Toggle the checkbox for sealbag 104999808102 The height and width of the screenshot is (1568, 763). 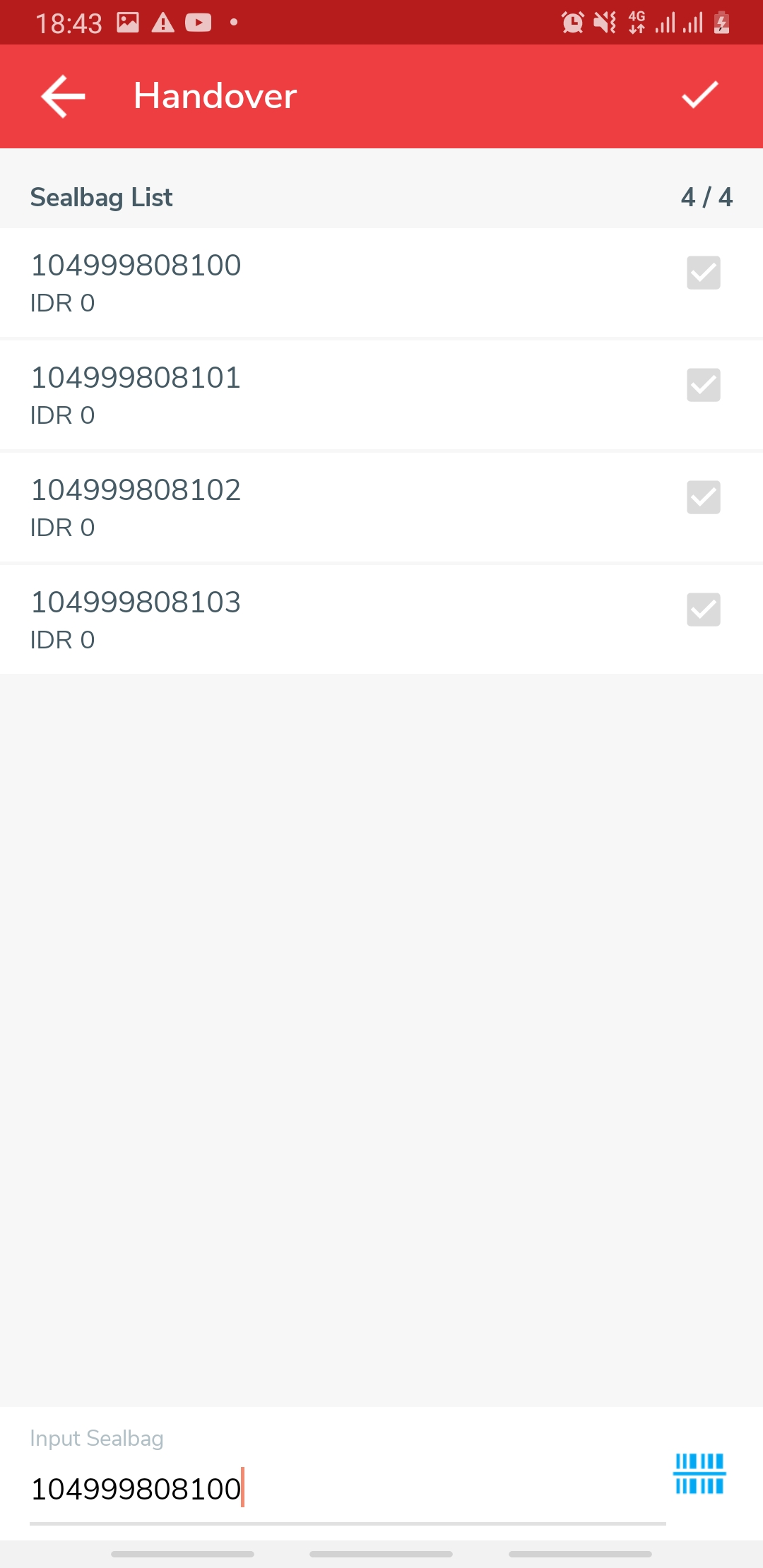pyautogui.click(x=703, y=497)
